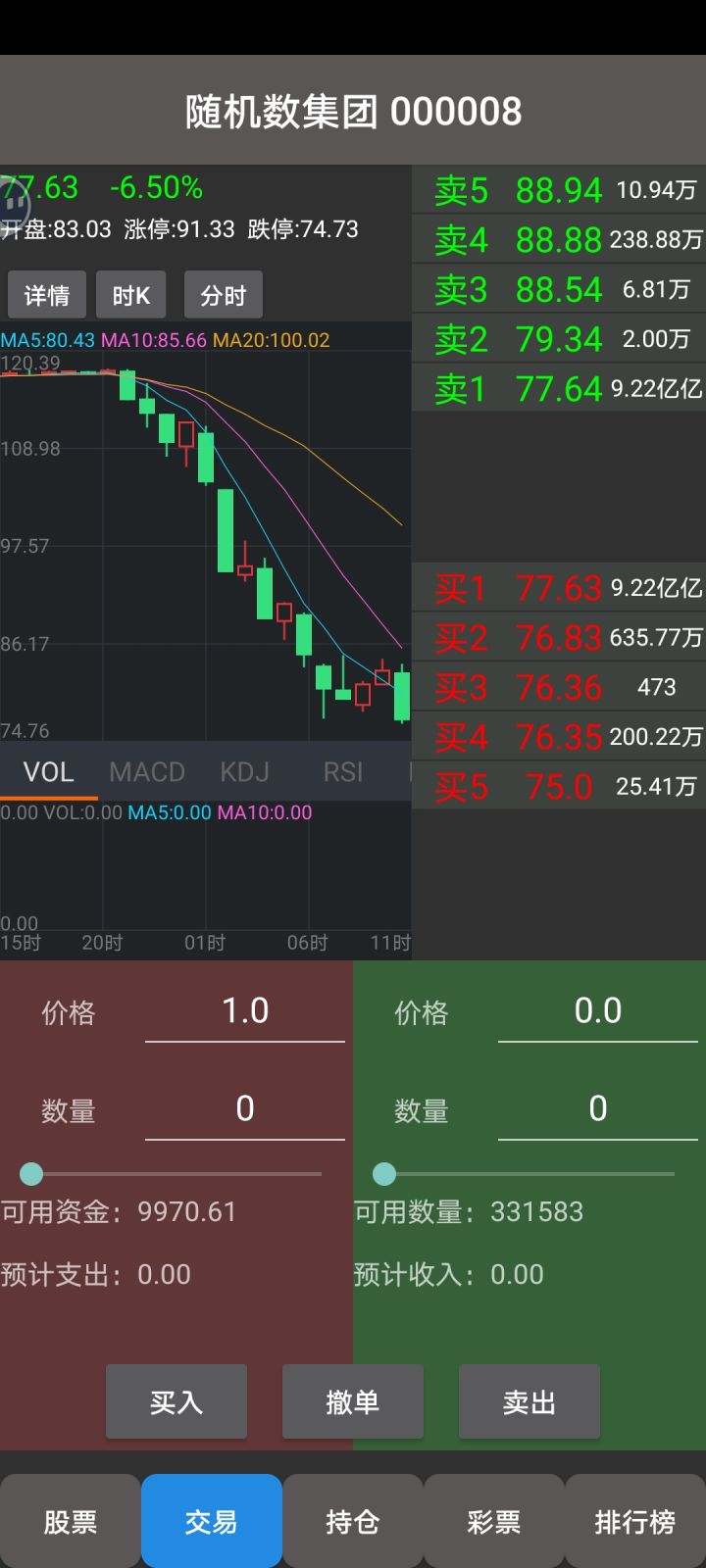Pick the 卖1 price 77.64 row

[x=559, y=388]
